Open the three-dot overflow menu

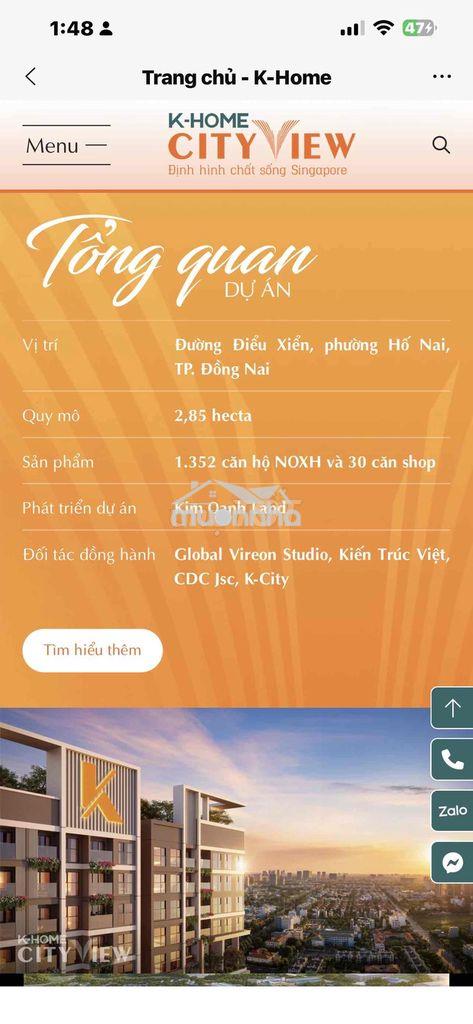442,77
